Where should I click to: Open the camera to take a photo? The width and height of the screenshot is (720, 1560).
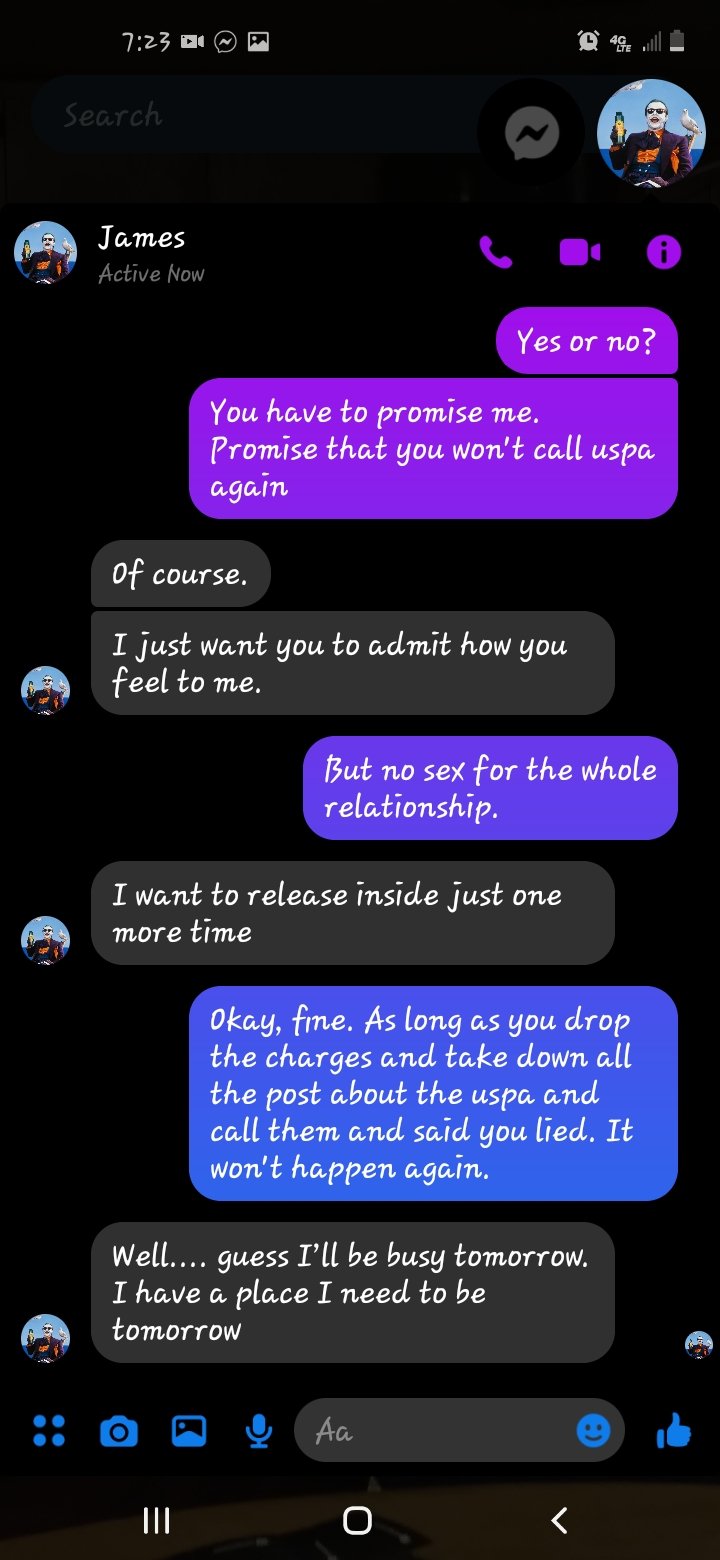coord(119,1432)
